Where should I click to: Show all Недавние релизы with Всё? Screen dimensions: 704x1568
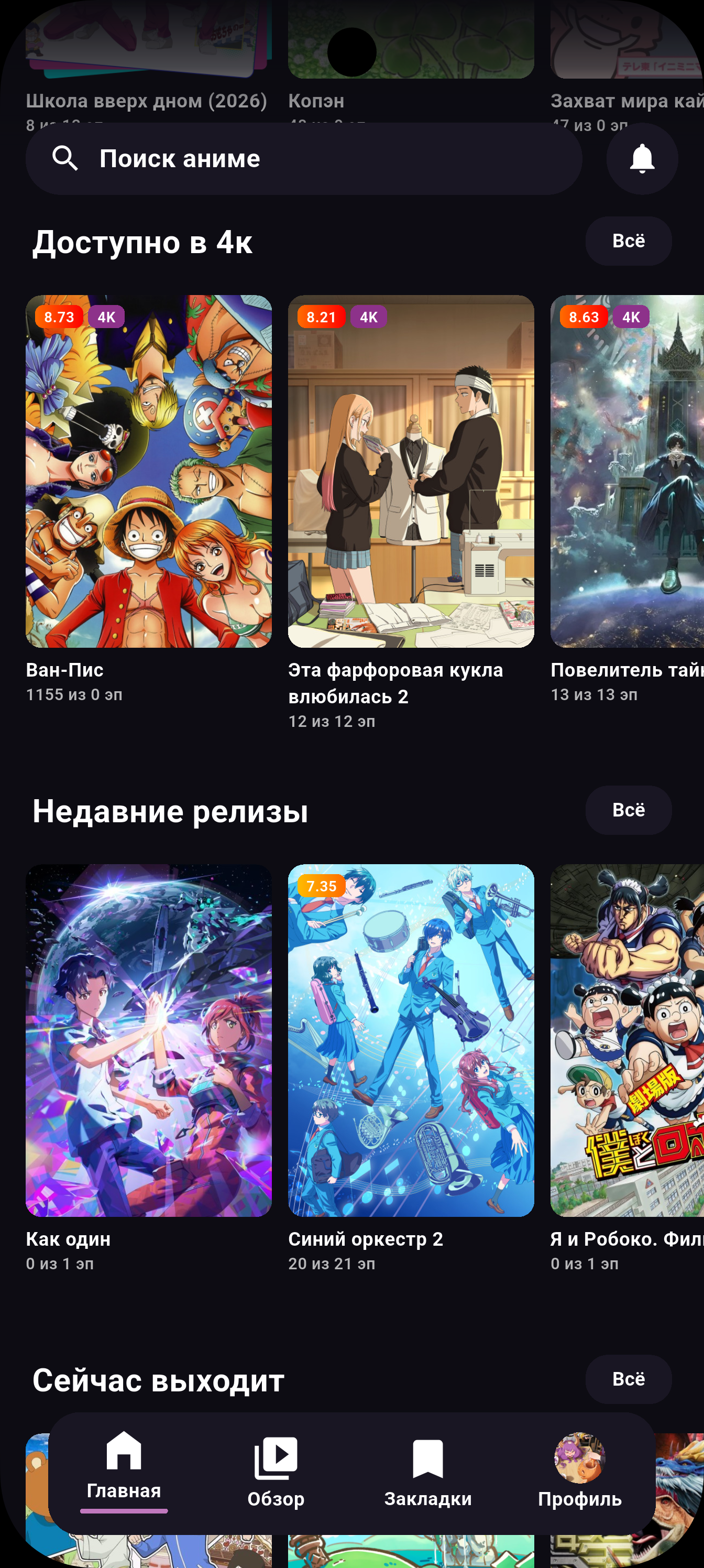(x=628, y=810)
